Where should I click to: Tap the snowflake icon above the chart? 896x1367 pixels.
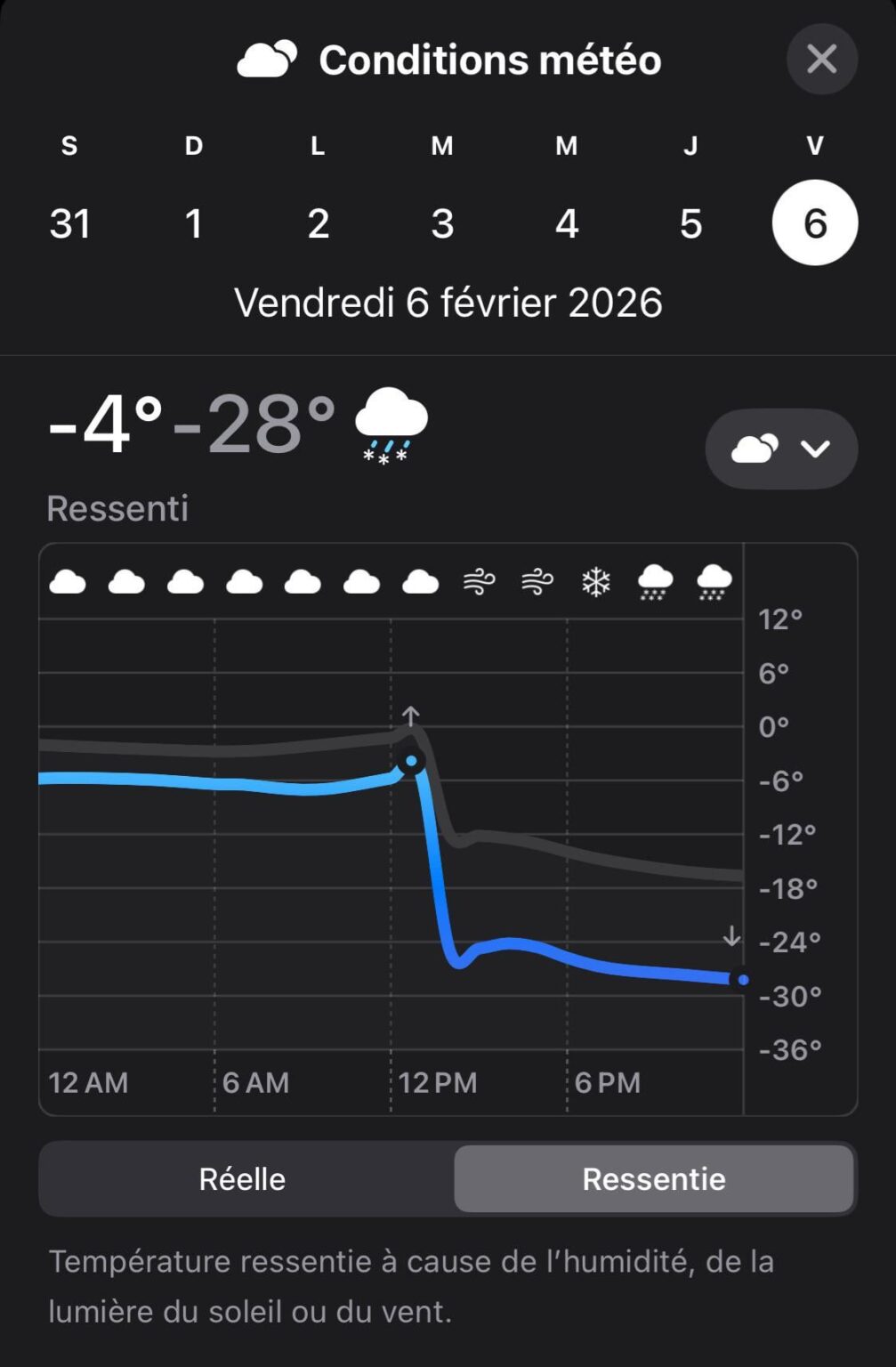pos(596,580)
